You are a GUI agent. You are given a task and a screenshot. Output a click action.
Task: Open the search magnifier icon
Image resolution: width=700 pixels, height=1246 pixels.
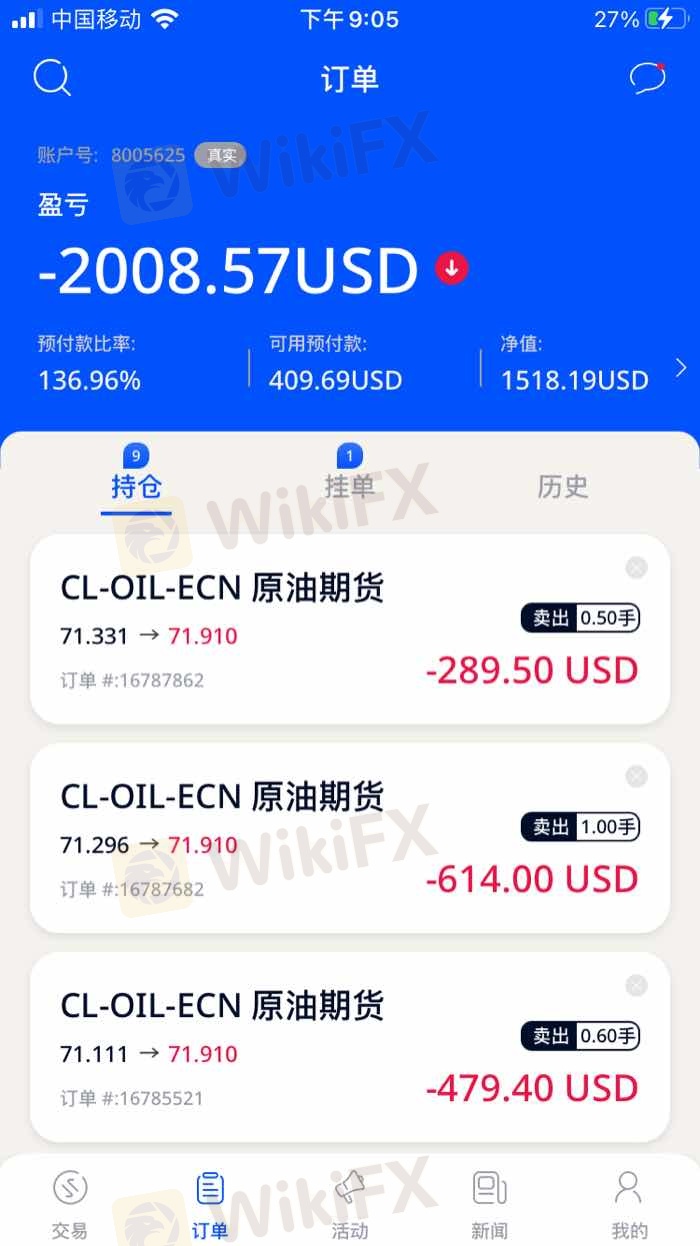[x=52, y=78]
